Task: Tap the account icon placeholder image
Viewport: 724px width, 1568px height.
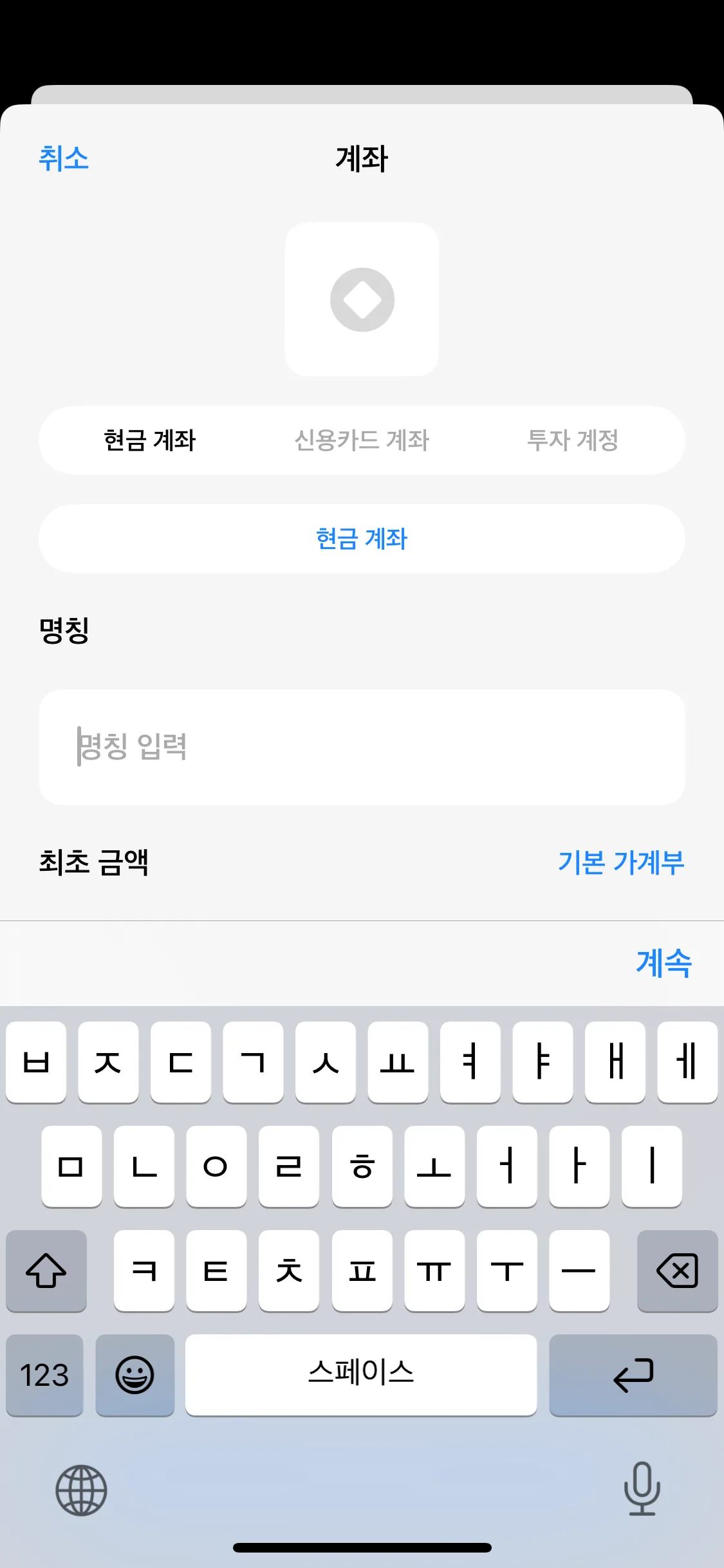Action: coord(362,298)
